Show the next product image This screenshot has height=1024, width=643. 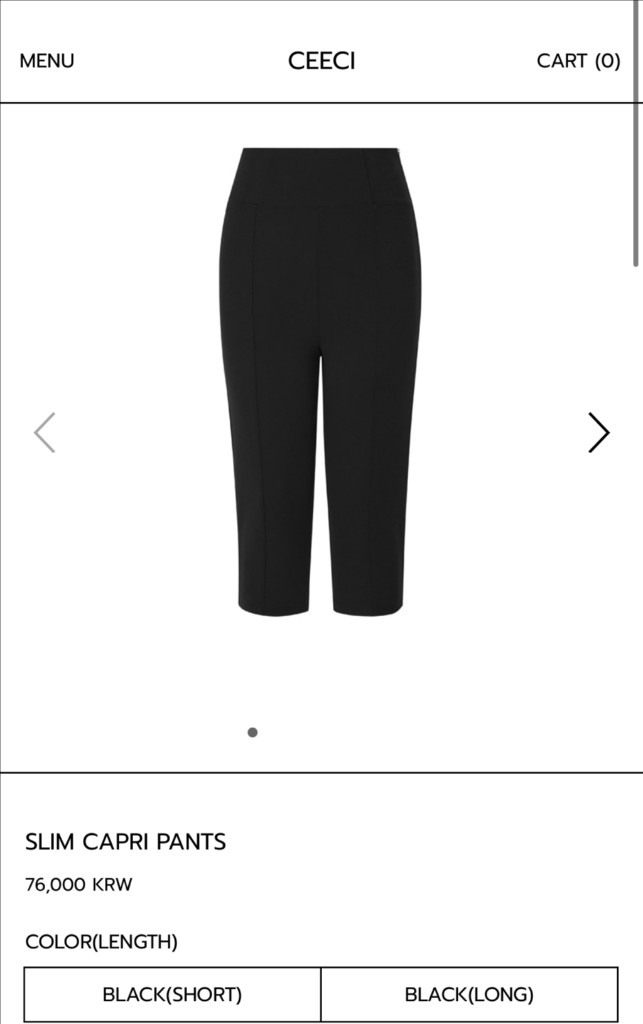pos(598,433)
